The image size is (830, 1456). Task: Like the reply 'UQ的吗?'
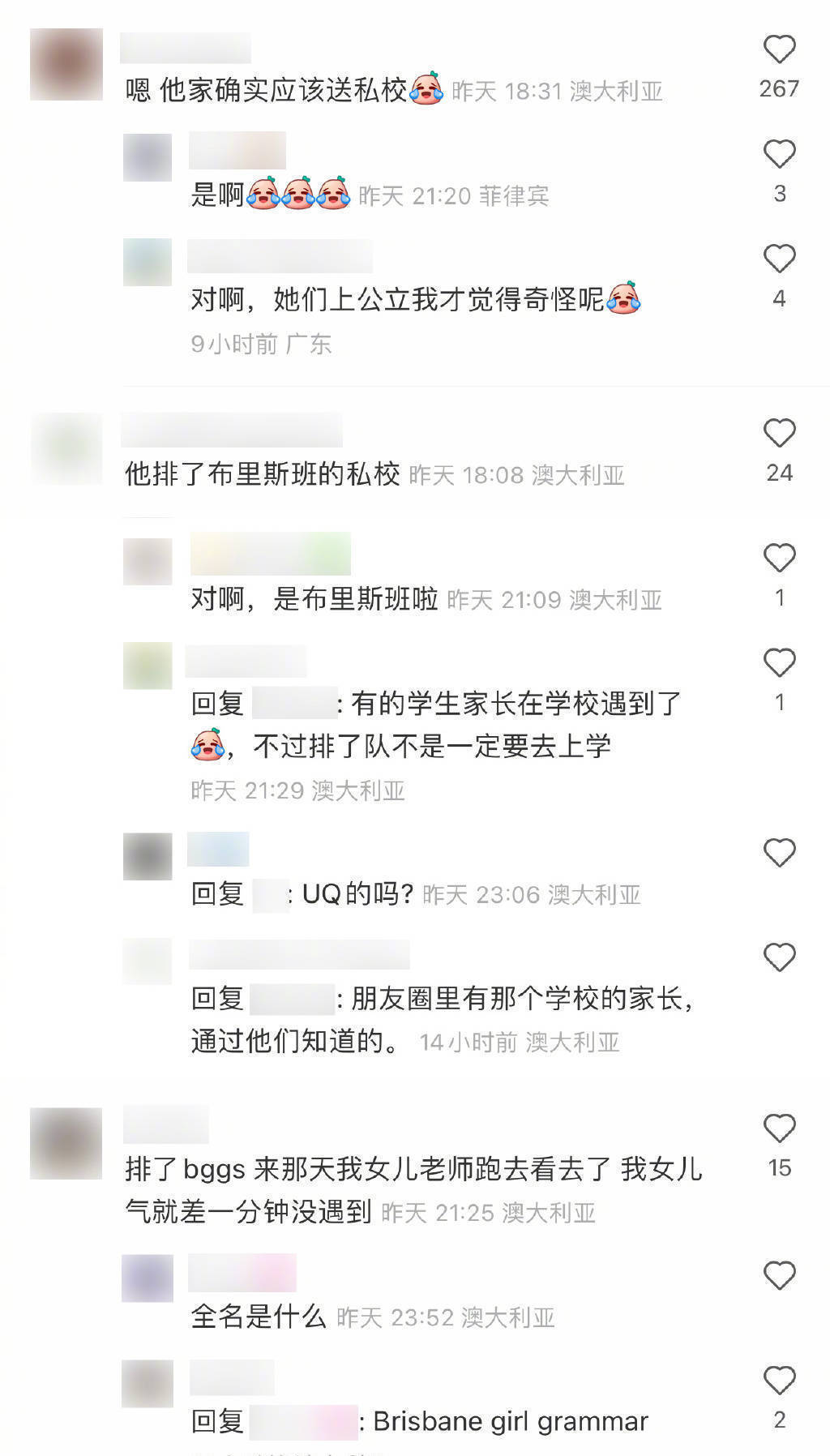tap(779, 853)
